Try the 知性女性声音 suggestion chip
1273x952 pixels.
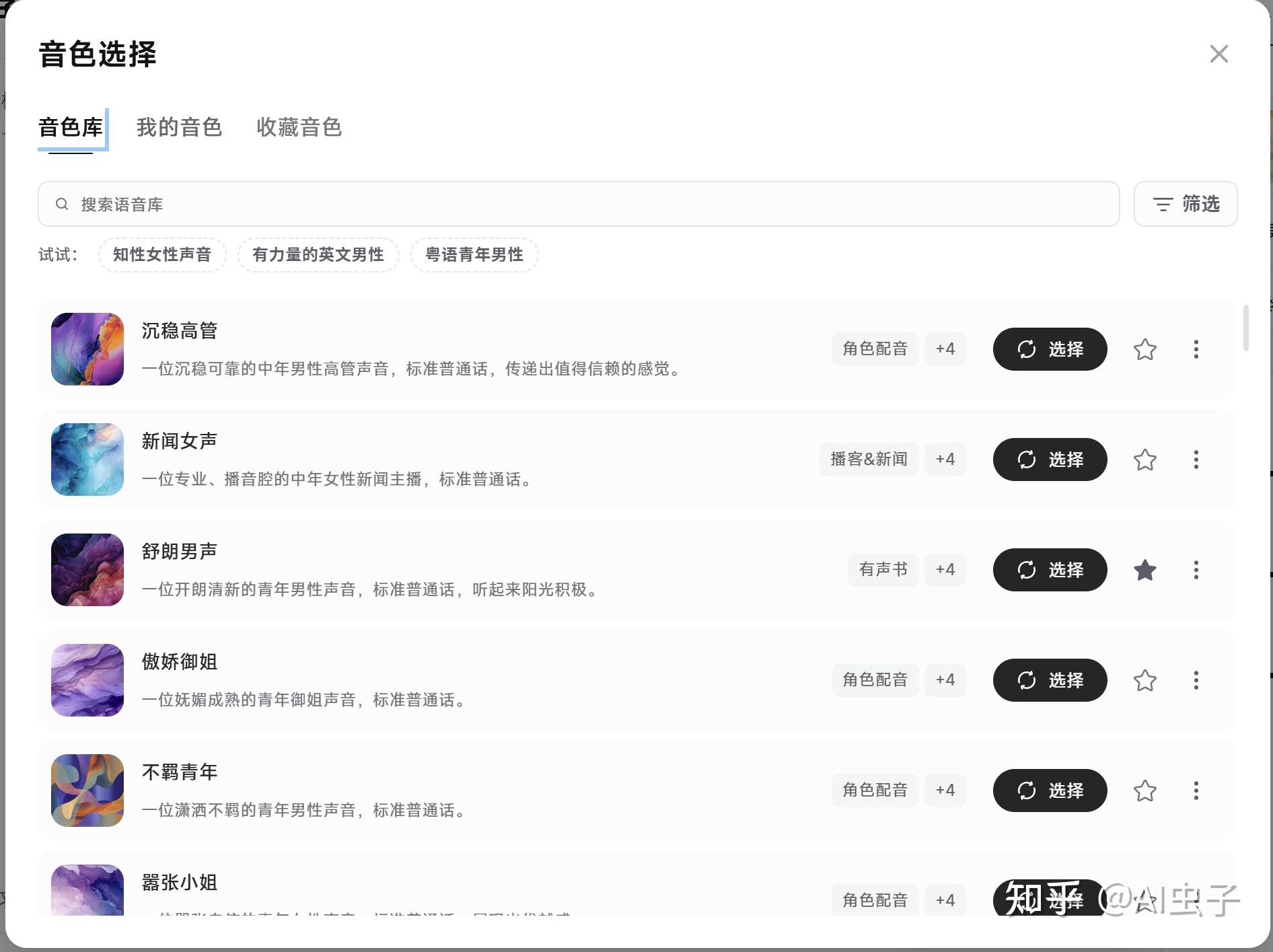coord(162,255)
